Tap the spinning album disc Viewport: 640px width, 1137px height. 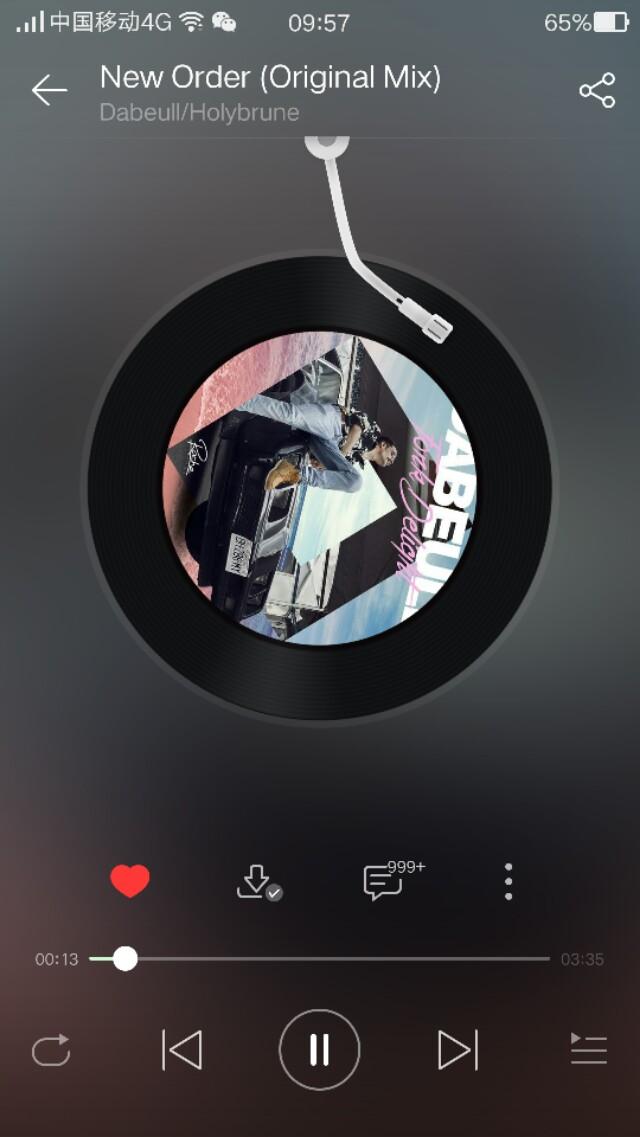pos(320,488)
